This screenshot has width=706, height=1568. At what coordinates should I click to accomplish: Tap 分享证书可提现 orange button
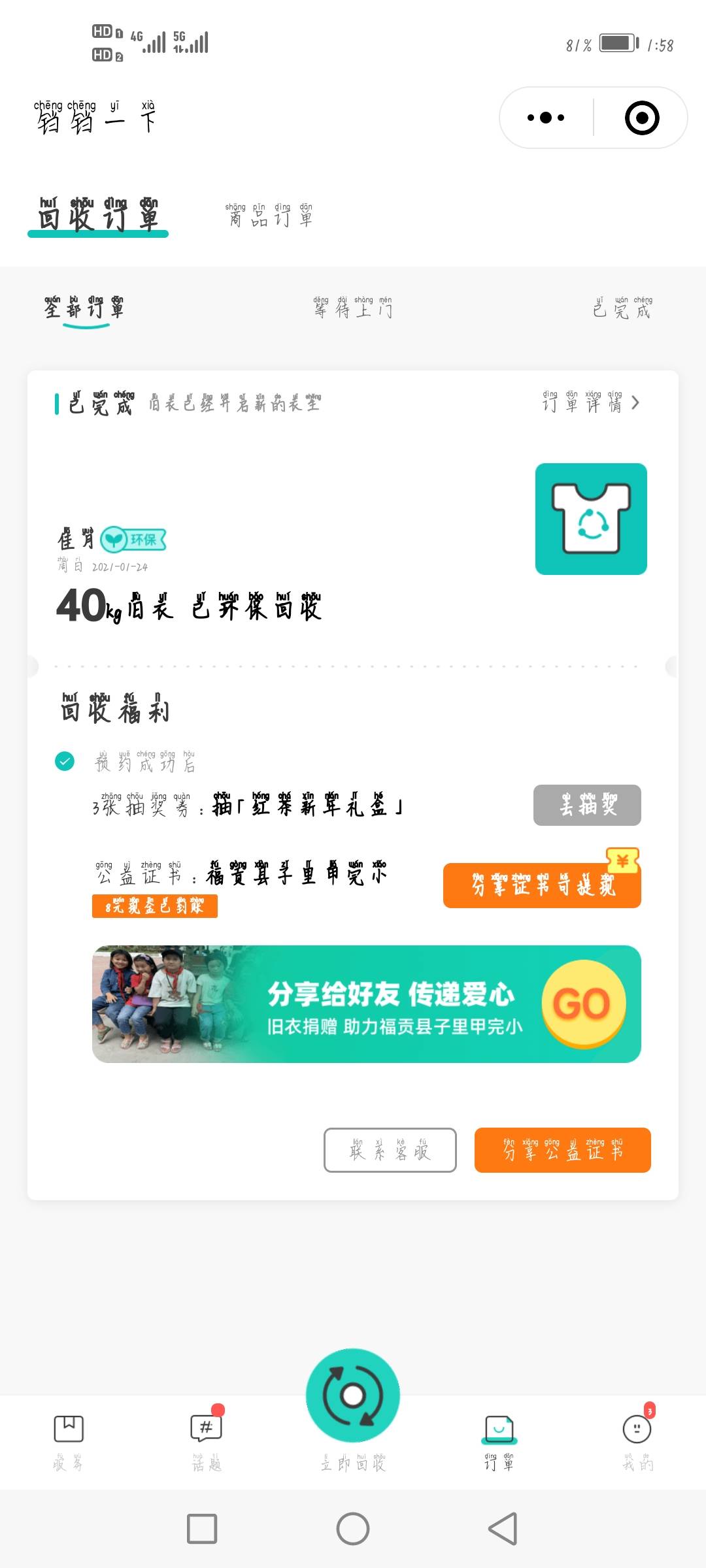(x=542, y=885)
